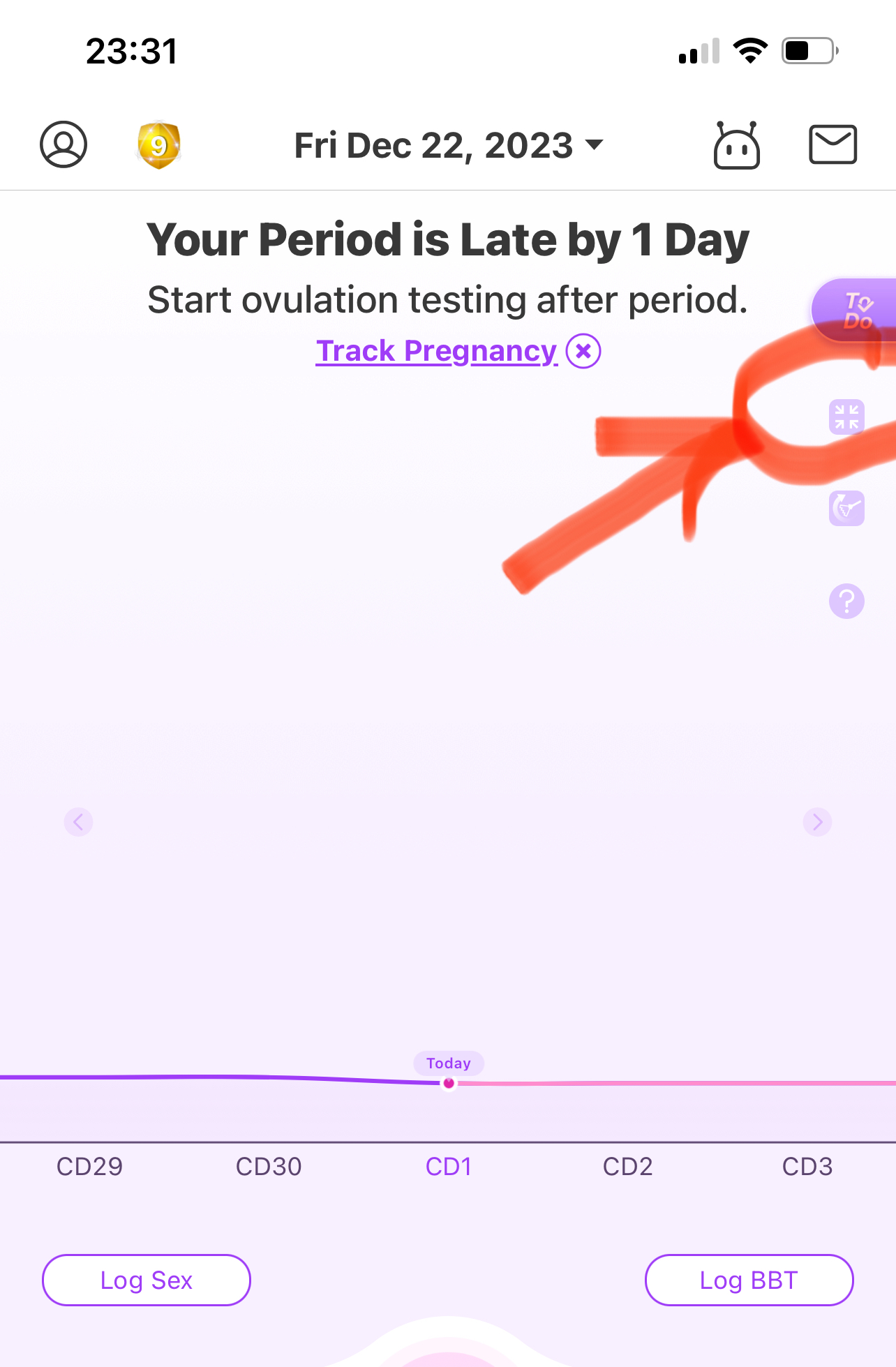Go to previous chart page arrow

point(78,822)
